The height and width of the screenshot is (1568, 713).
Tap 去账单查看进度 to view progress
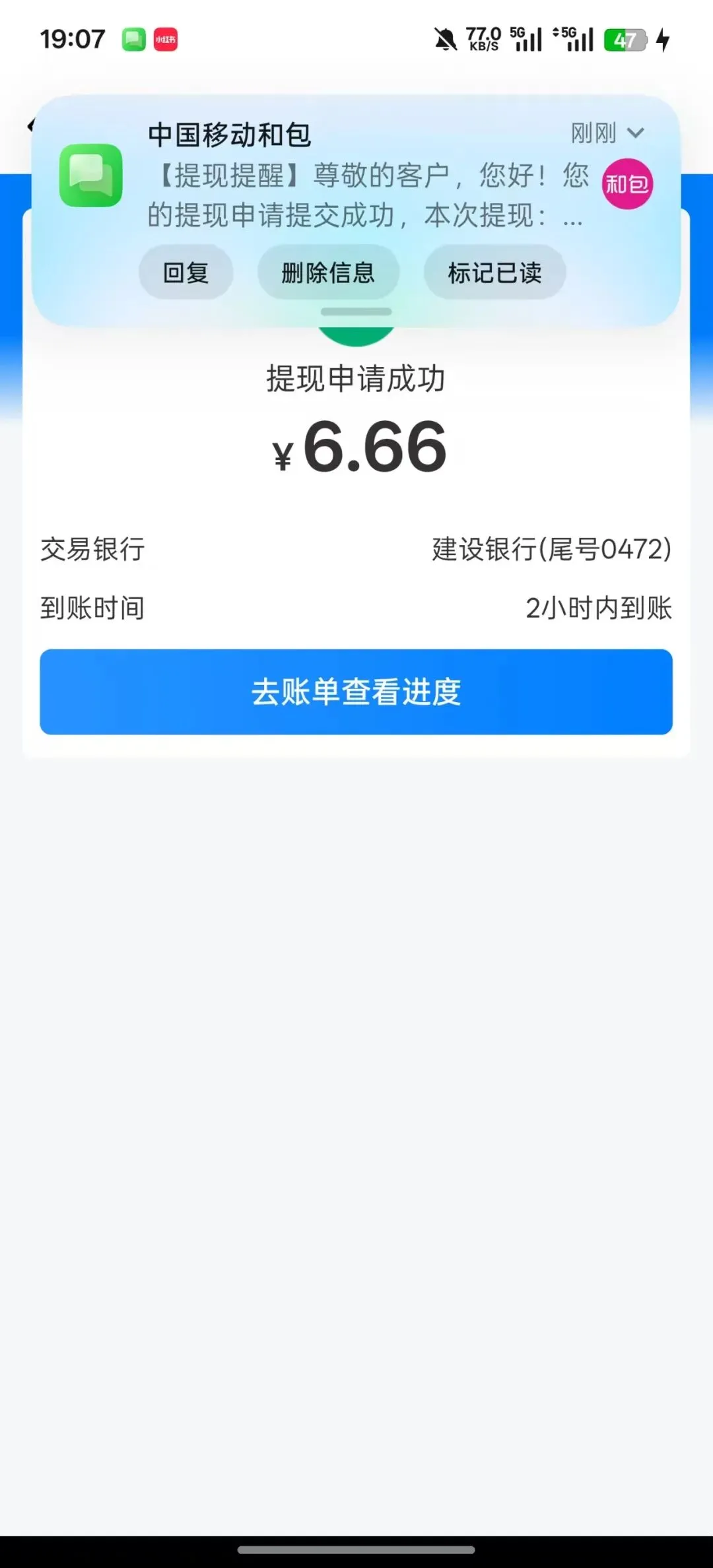point(356,692)
